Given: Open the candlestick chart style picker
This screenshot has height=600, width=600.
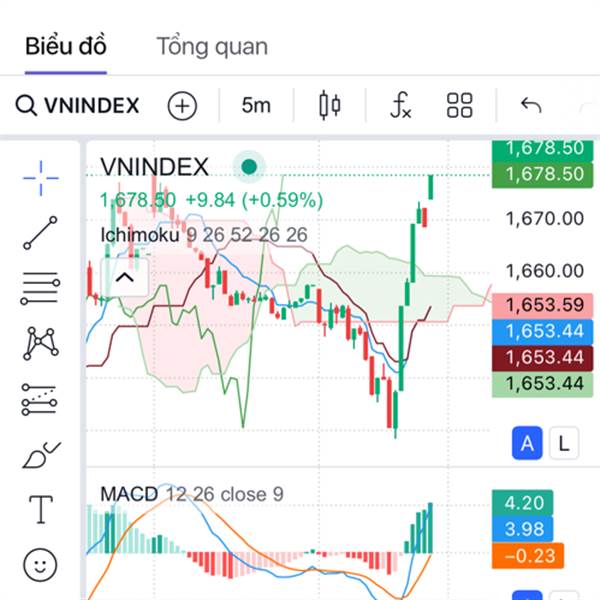Looking at the screenshot, I should (330, 105).
